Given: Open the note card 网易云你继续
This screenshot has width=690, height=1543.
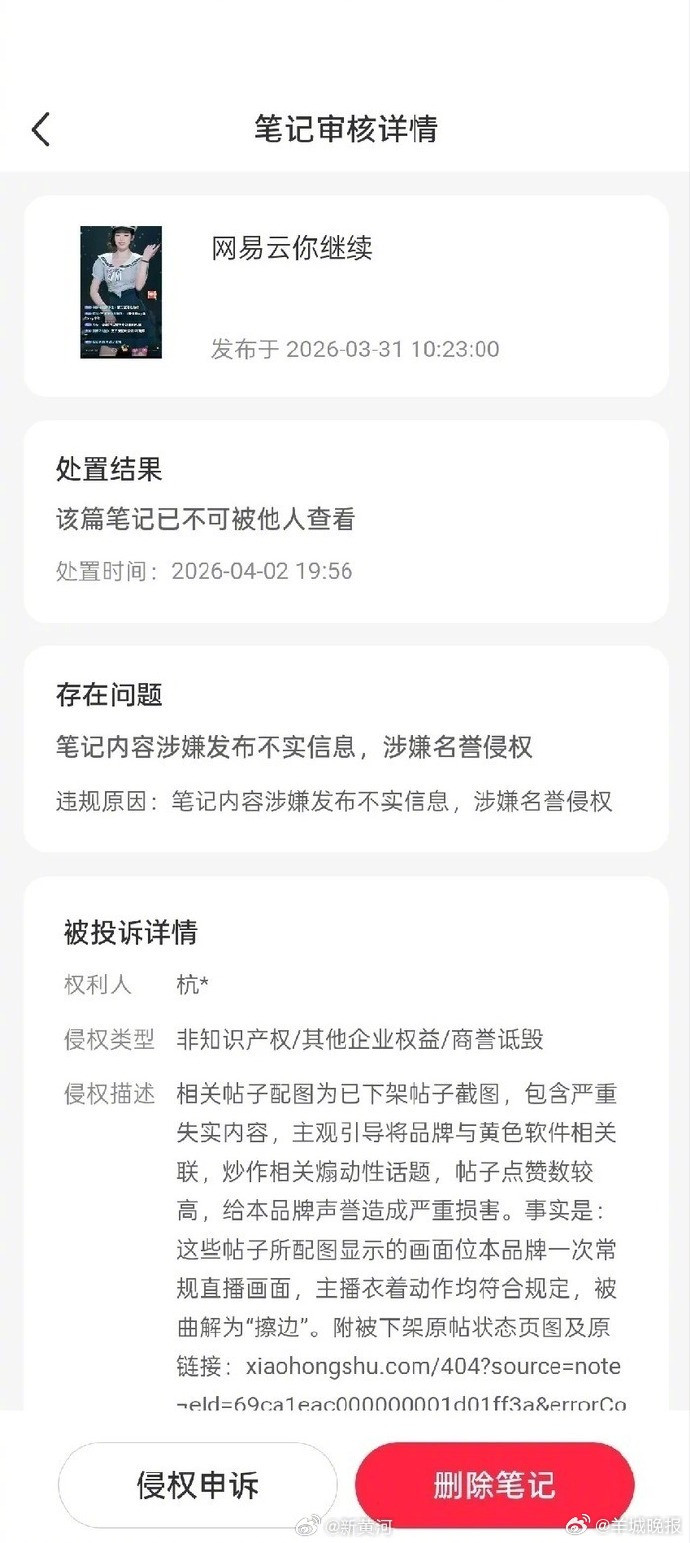Looking at the screenshot, I should pos(345,295).
